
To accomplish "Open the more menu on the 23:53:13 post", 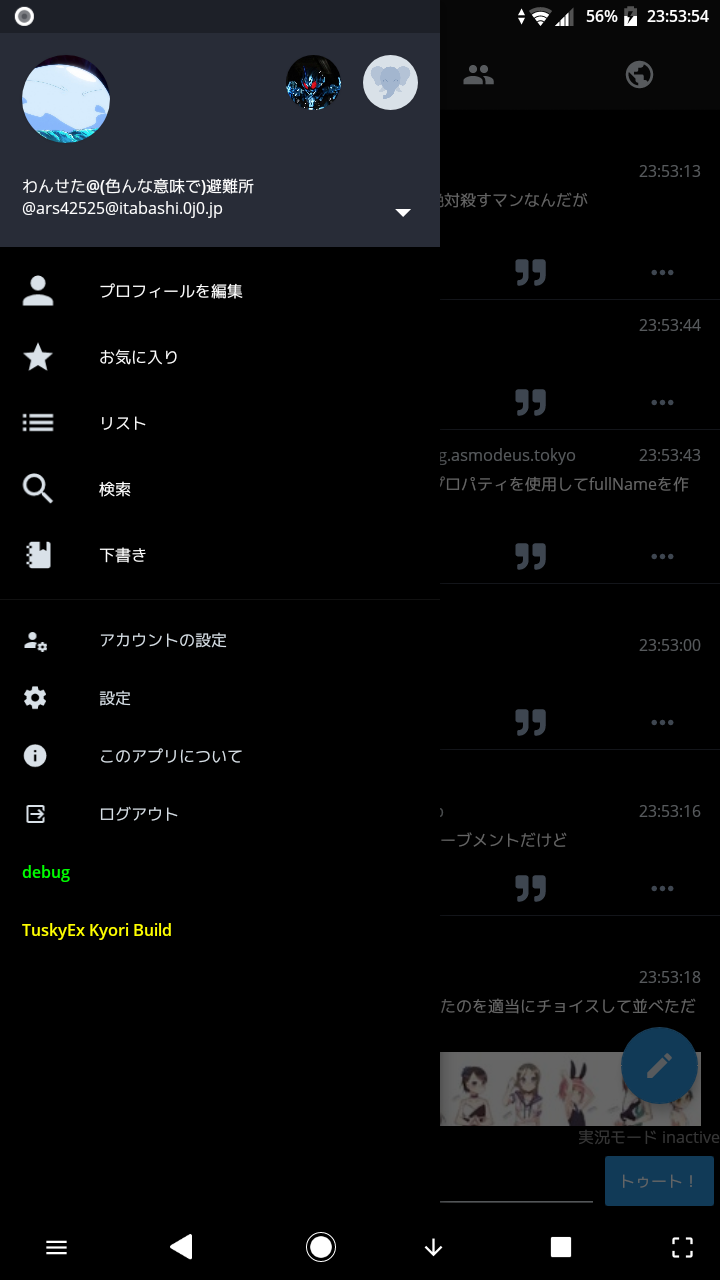I will coord(662,272).
